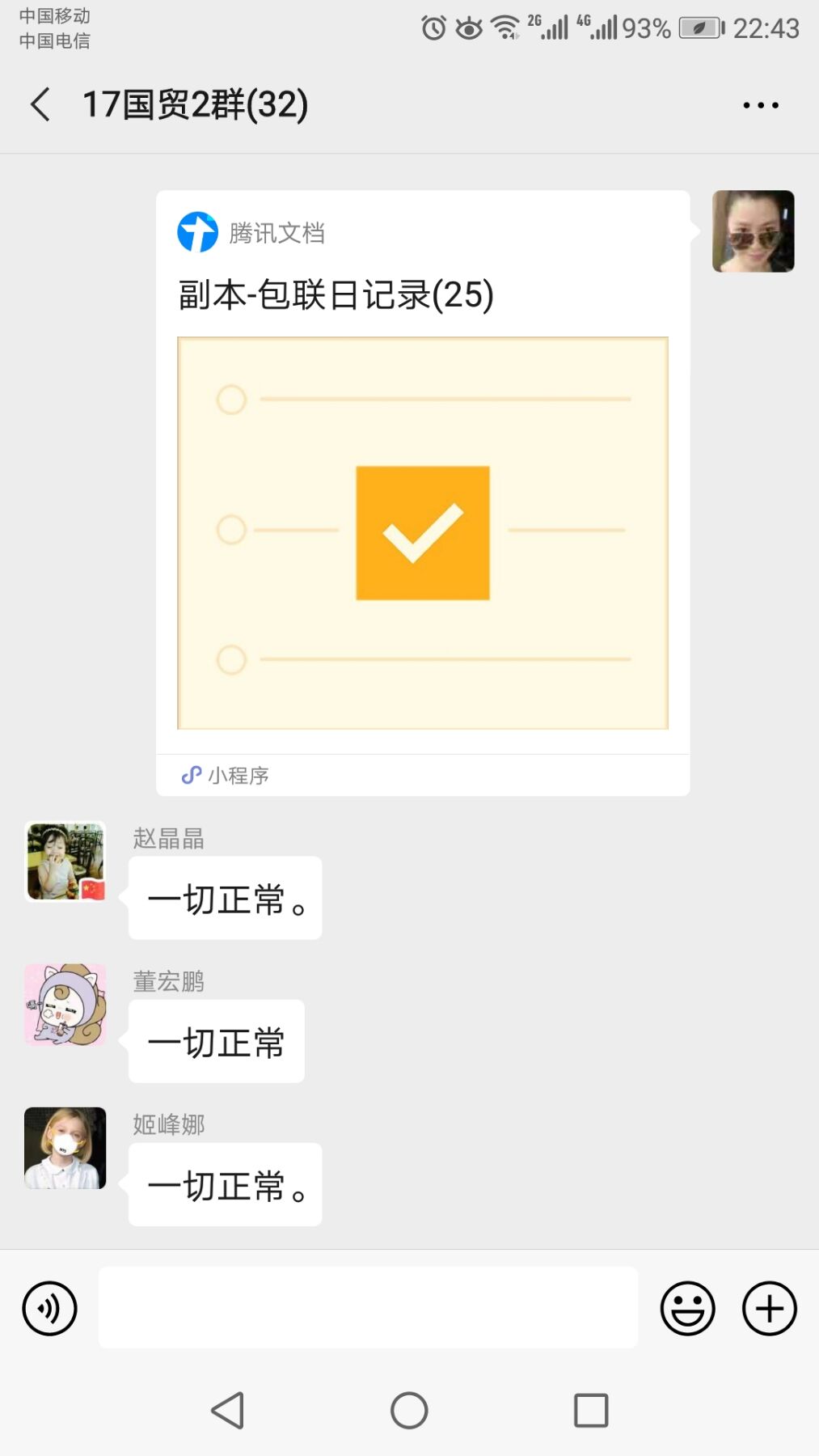Go back from the 17国贸2群 chat

(40, 105)
